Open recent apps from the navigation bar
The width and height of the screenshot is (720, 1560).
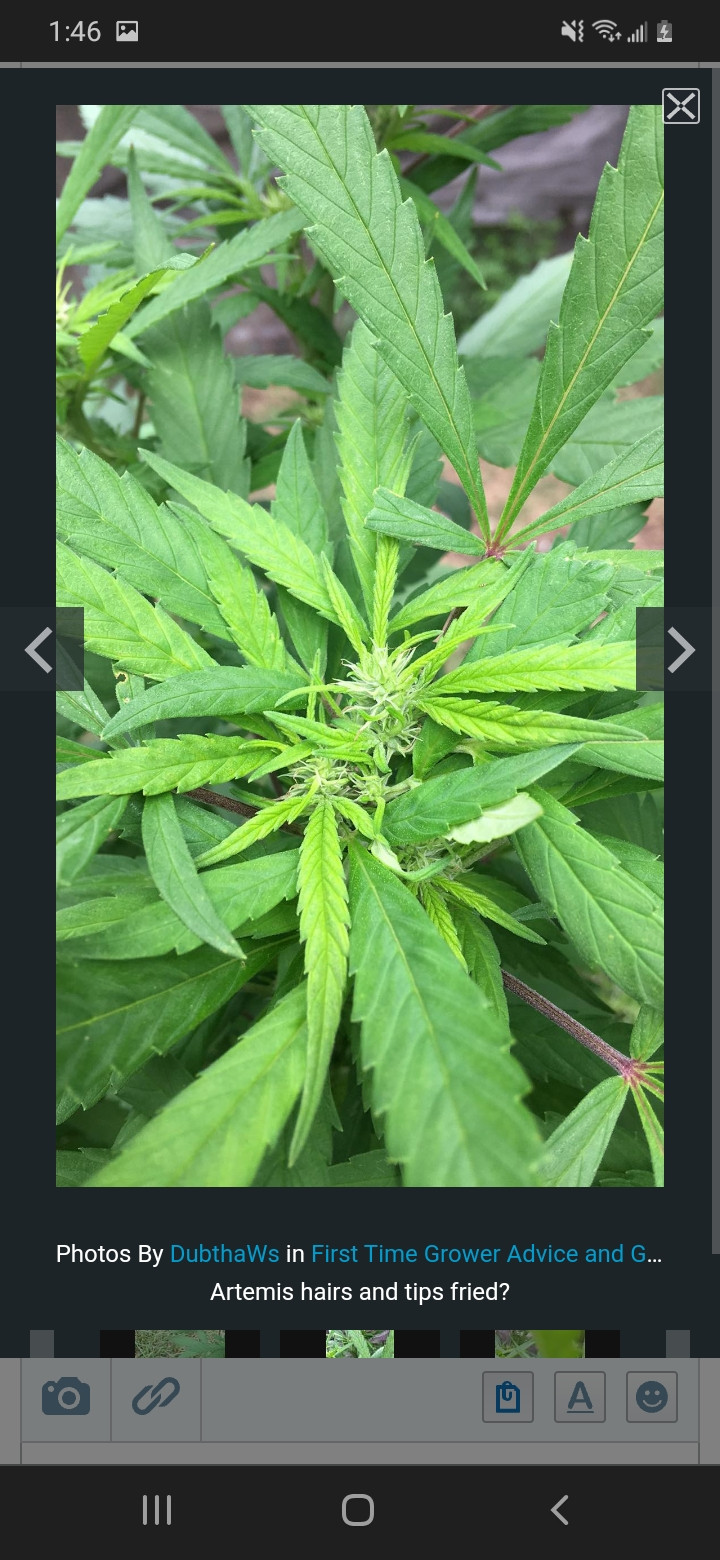click(x=157, y=1510)
